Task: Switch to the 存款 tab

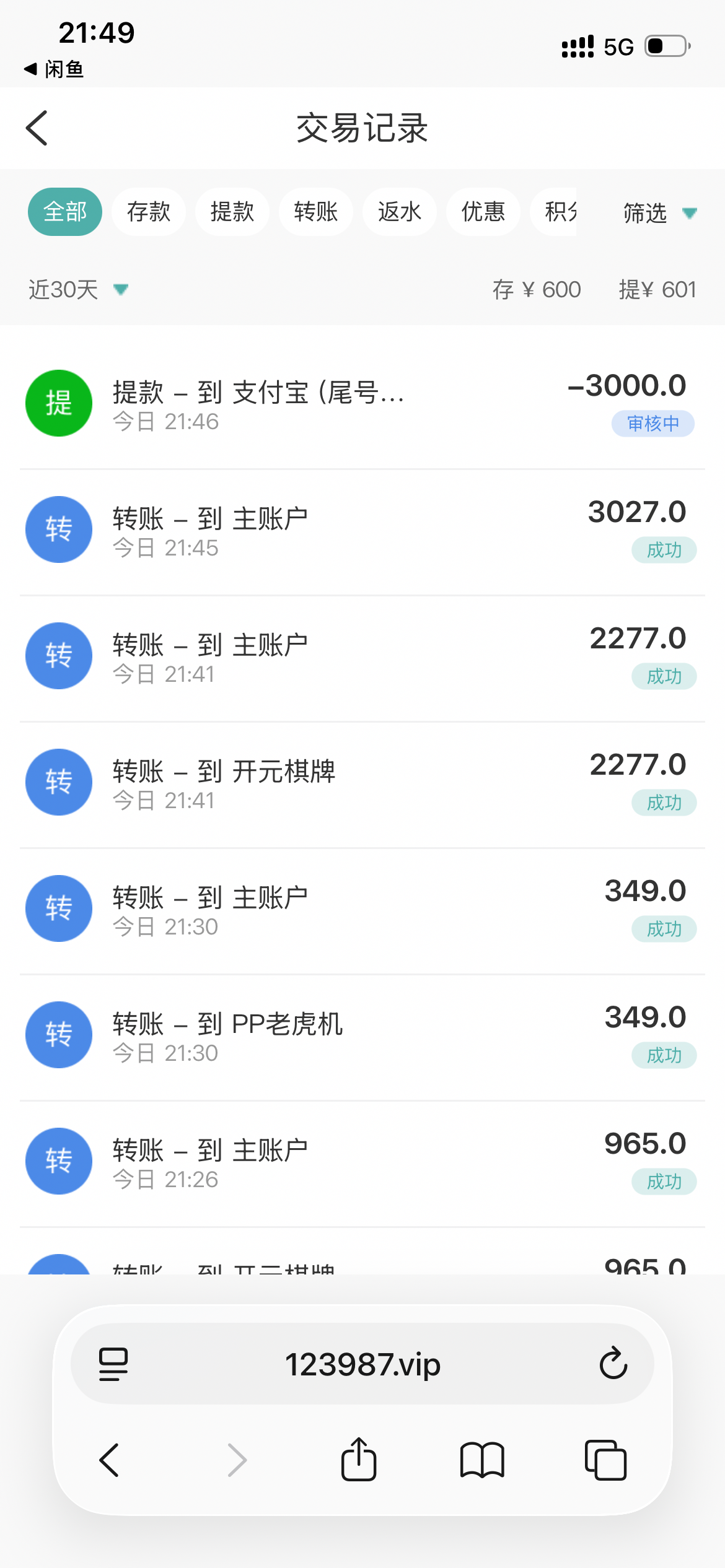Action: coord(149,212)
